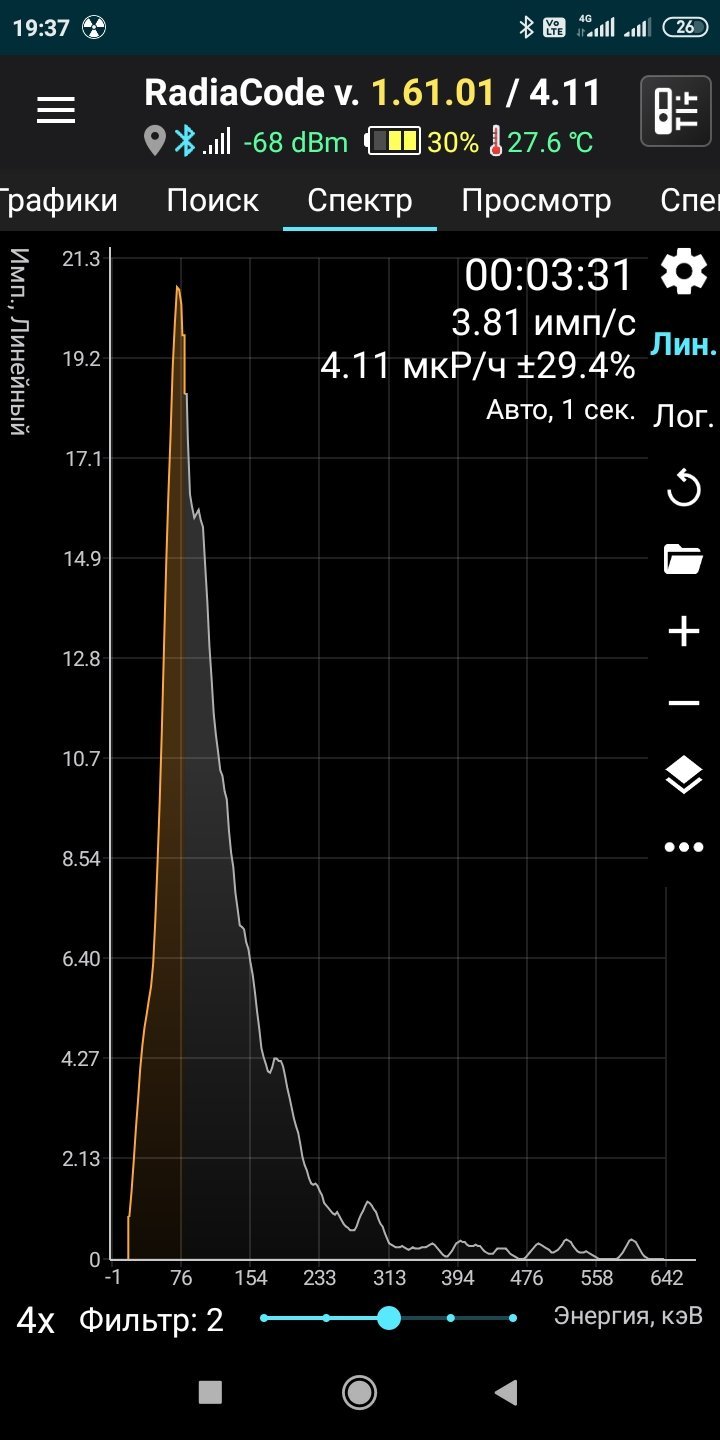Zoom in with the plus icon
Viewport: 720px width, 1440px height.
(x=684, y=632)
